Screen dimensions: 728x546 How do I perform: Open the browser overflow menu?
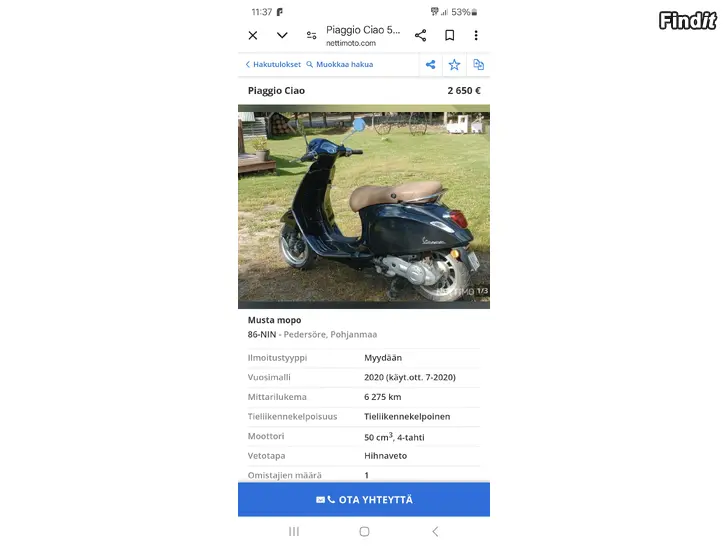[x=476, y=35]
